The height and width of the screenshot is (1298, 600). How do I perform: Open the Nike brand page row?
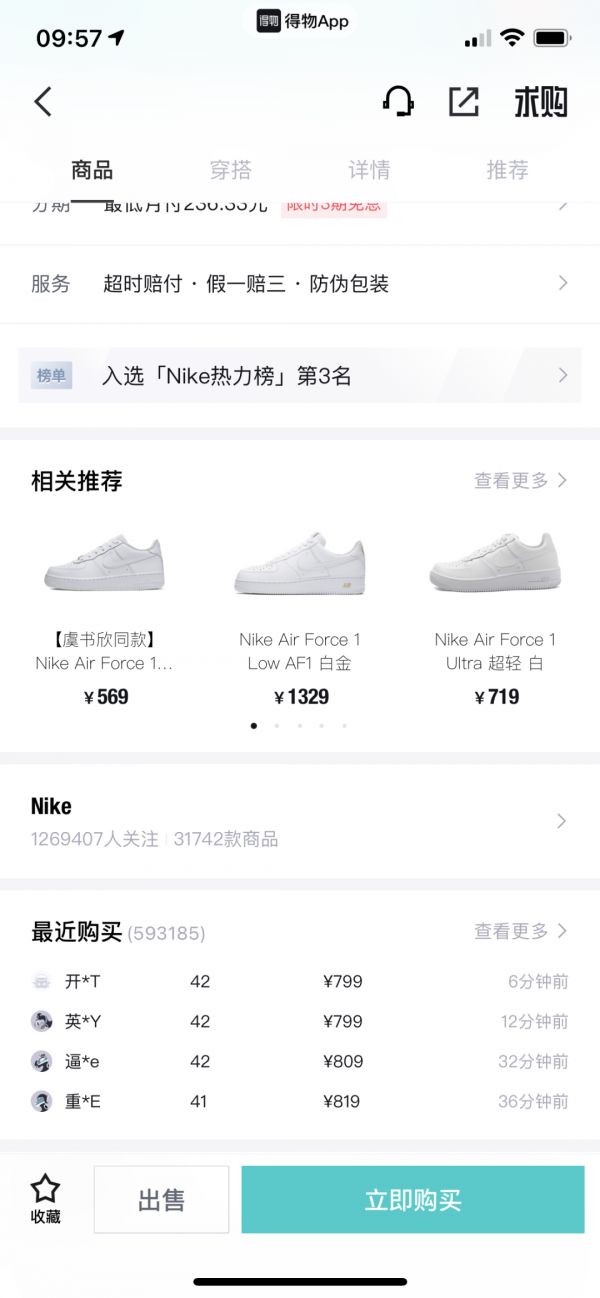[x=300, y=822]
